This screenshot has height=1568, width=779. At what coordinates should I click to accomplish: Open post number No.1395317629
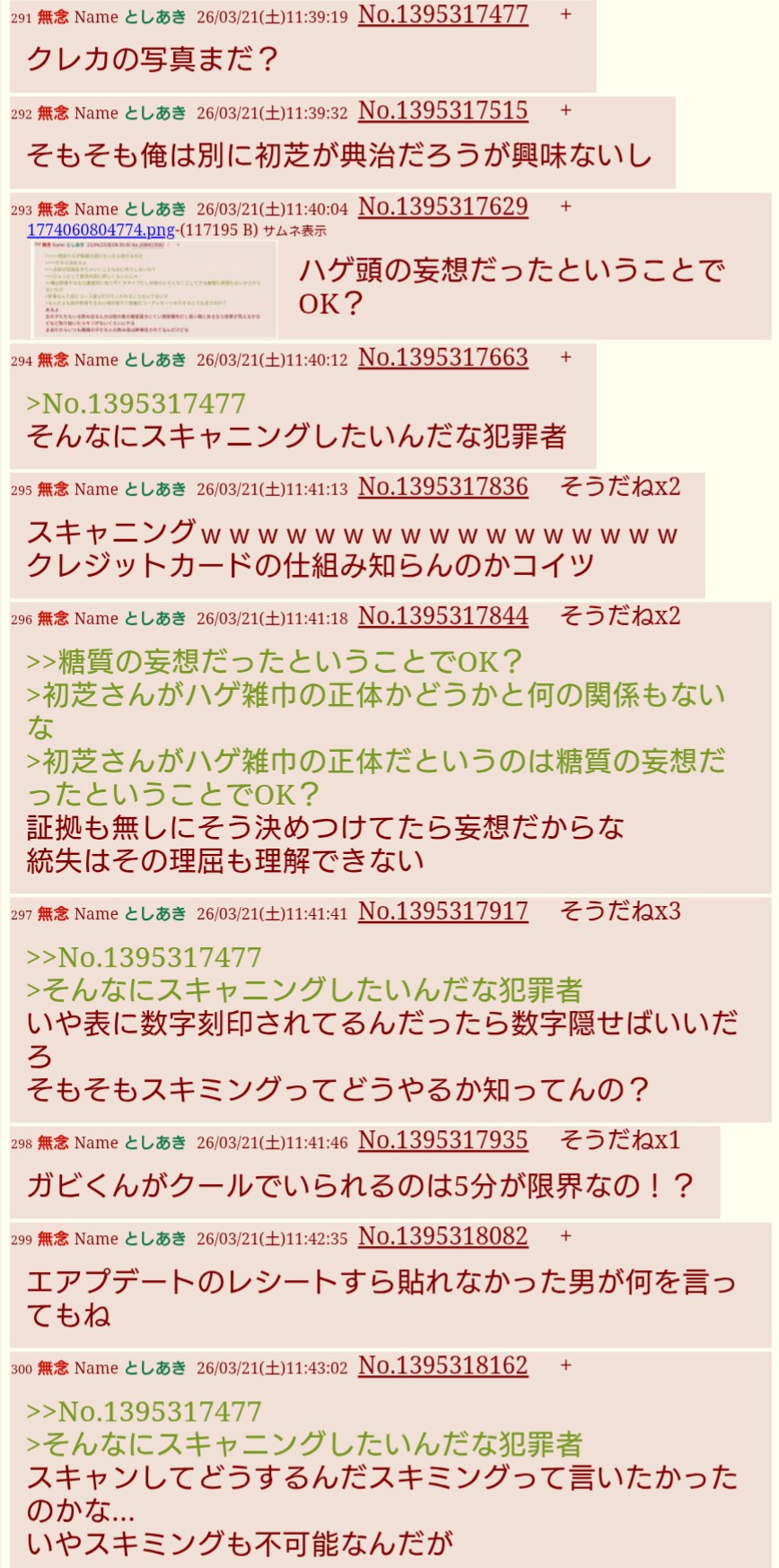pos(442,206)
